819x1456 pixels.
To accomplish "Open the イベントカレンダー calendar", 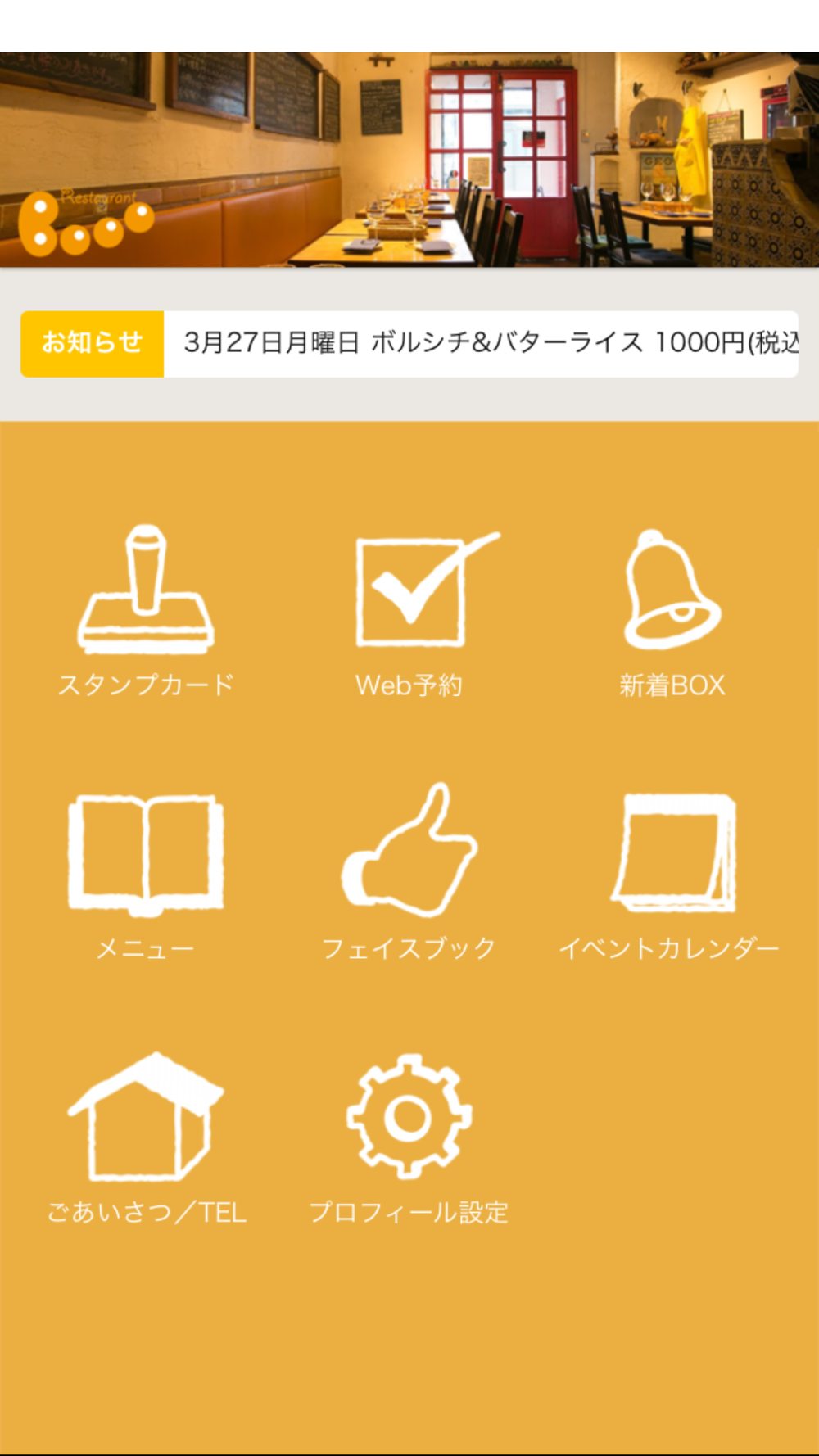I will (669, 876).
